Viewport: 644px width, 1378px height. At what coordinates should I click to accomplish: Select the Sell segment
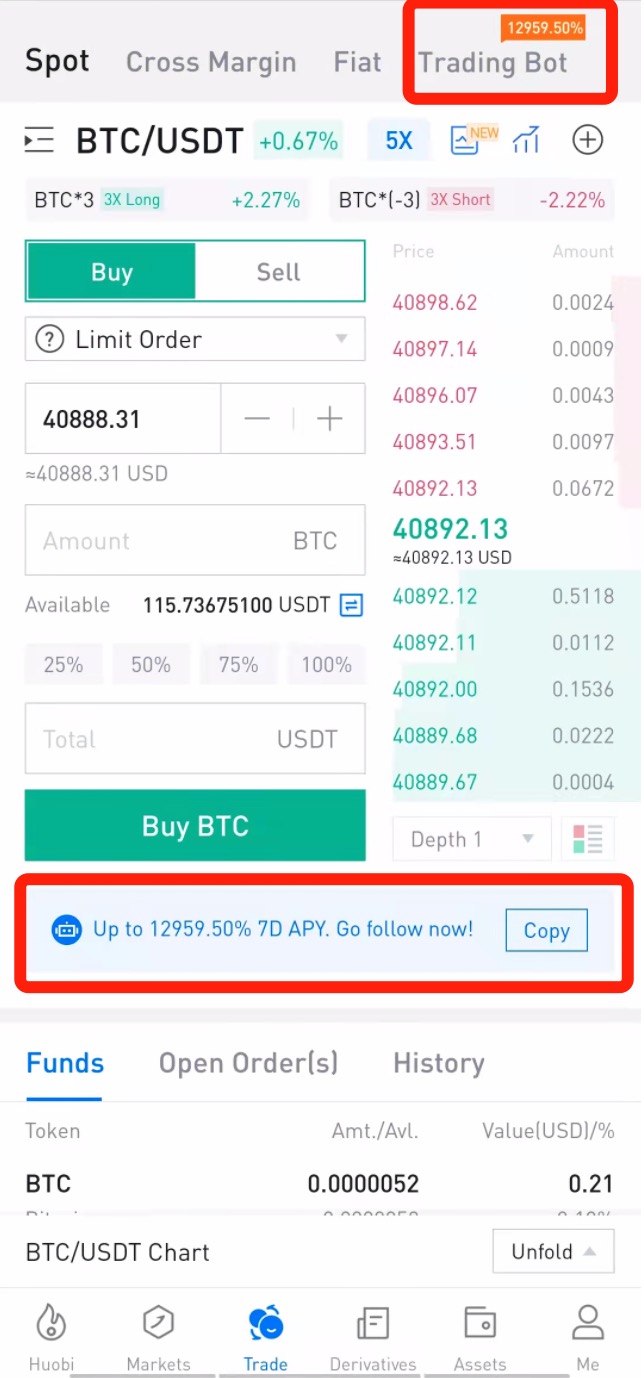pyautogui.click(x=279, y=272)
